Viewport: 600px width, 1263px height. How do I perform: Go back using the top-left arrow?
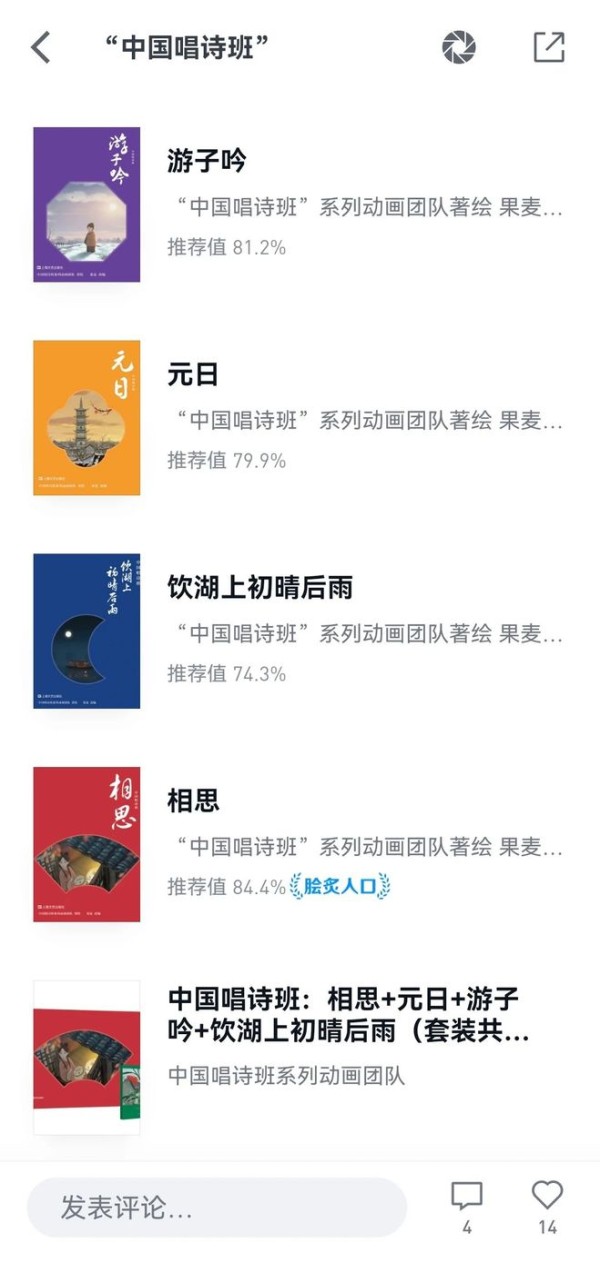pos(40,47)
